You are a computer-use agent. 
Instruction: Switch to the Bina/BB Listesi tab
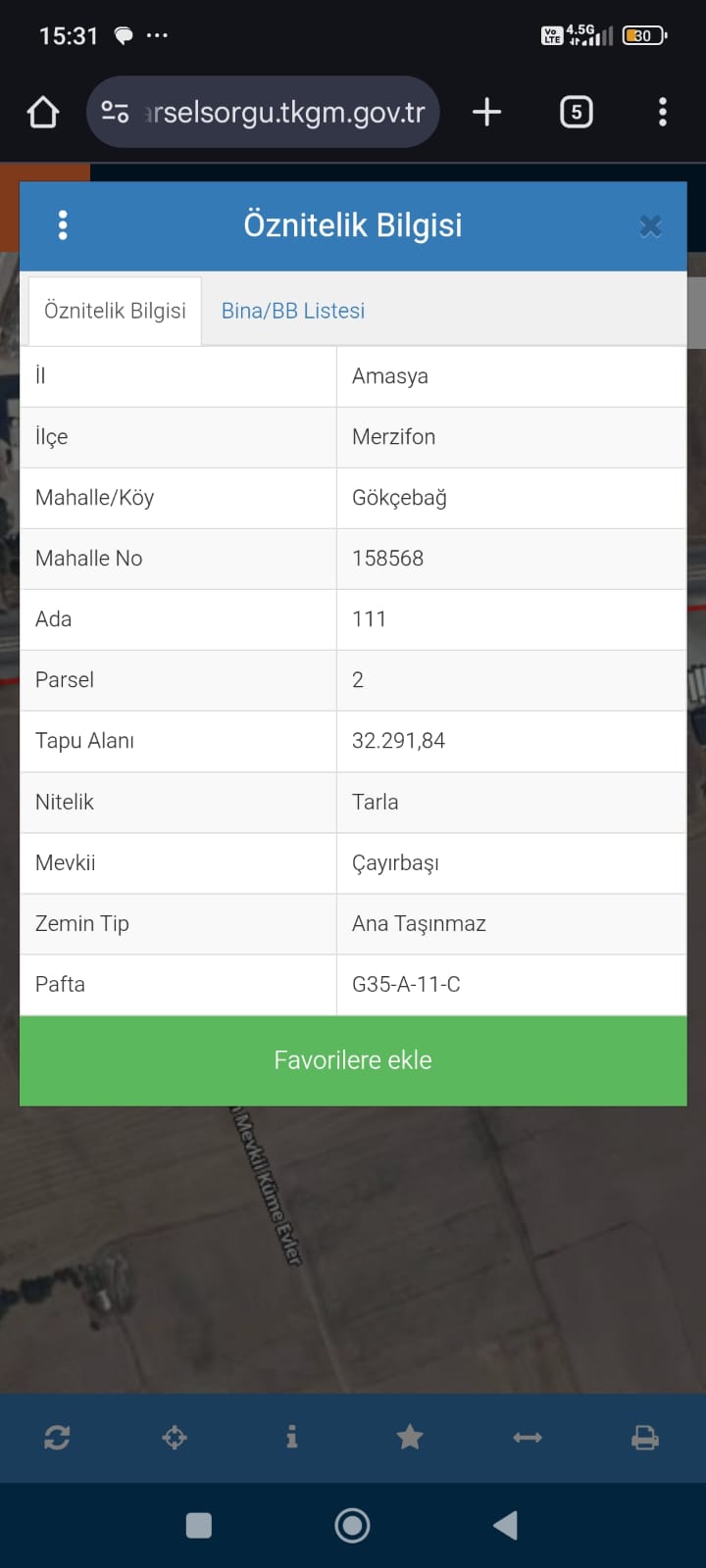coord(293,311)
